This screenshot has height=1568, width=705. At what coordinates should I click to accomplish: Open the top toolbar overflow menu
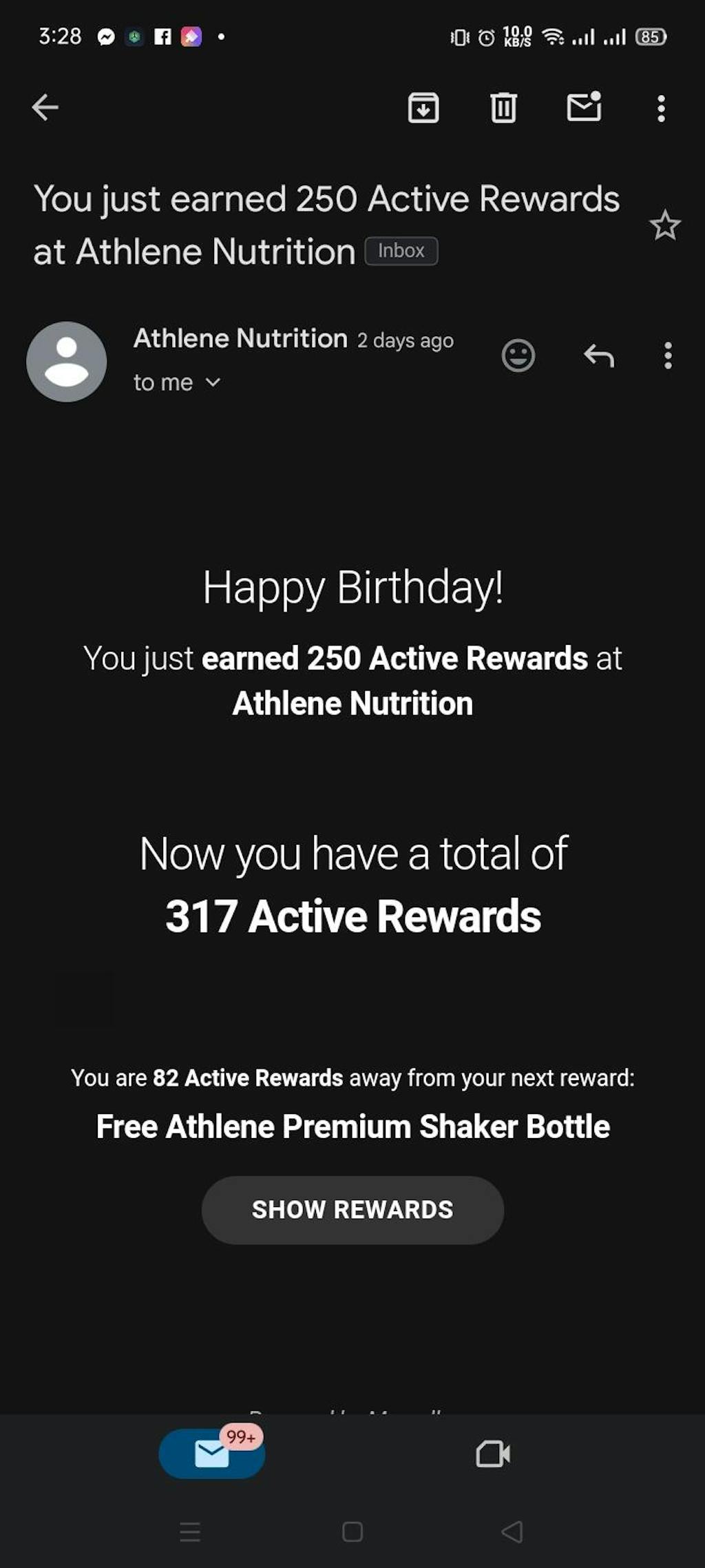(x=660, y=108)
